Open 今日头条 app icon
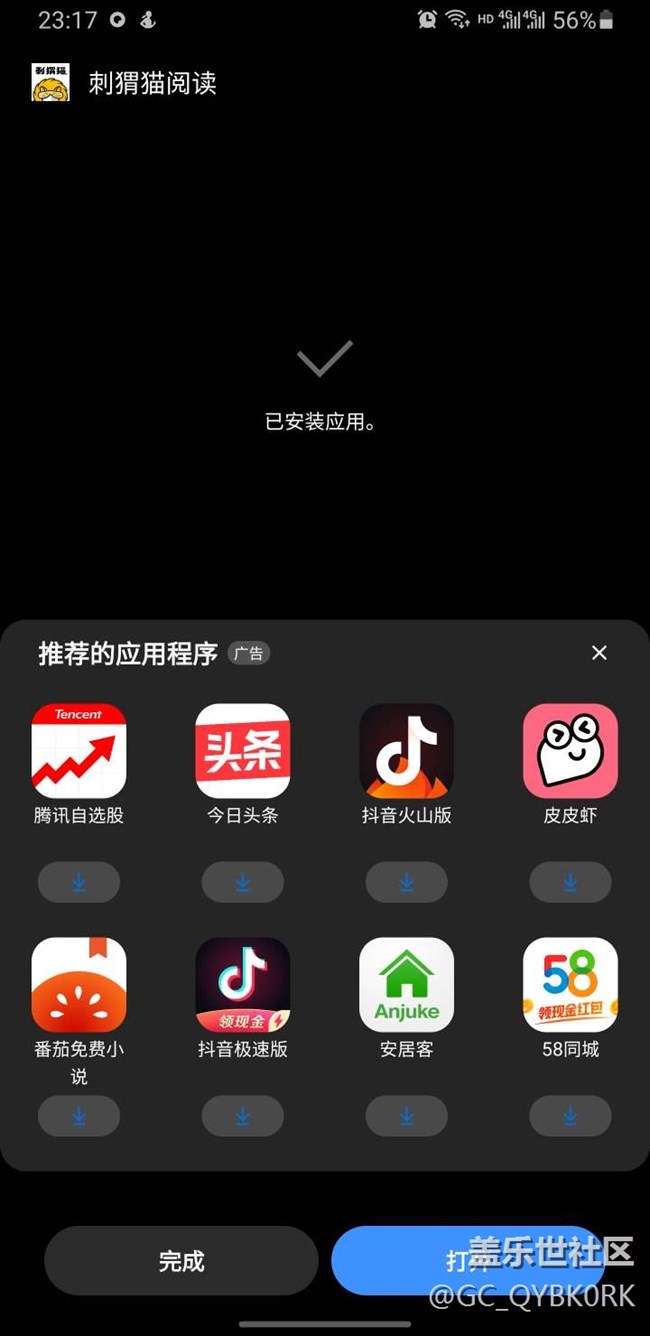Viewport: 650px width, 1336px height. pyautogui.click(x=243, y=750)
